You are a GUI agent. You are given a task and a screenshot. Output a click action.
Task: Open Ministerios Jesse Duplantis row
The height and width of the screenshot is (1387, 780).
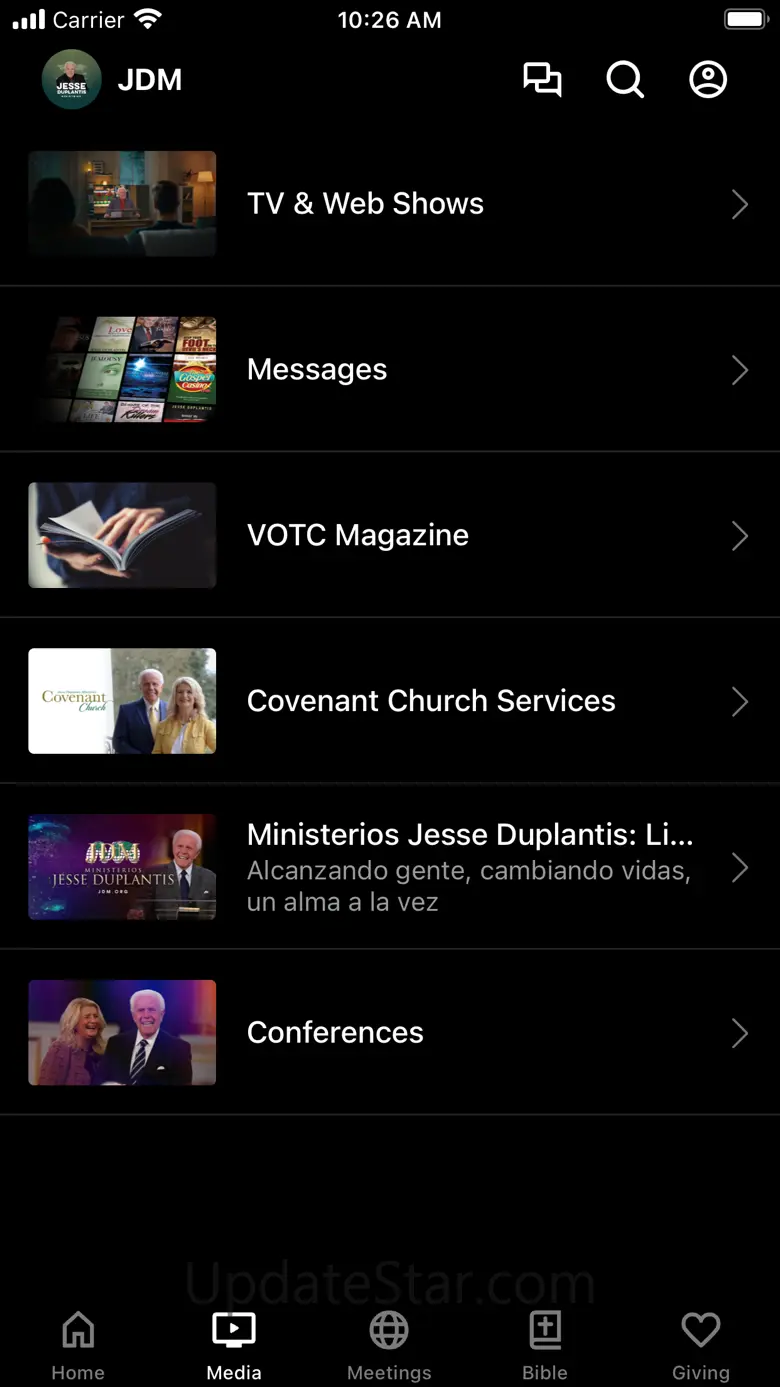click(x=390, y=867)
